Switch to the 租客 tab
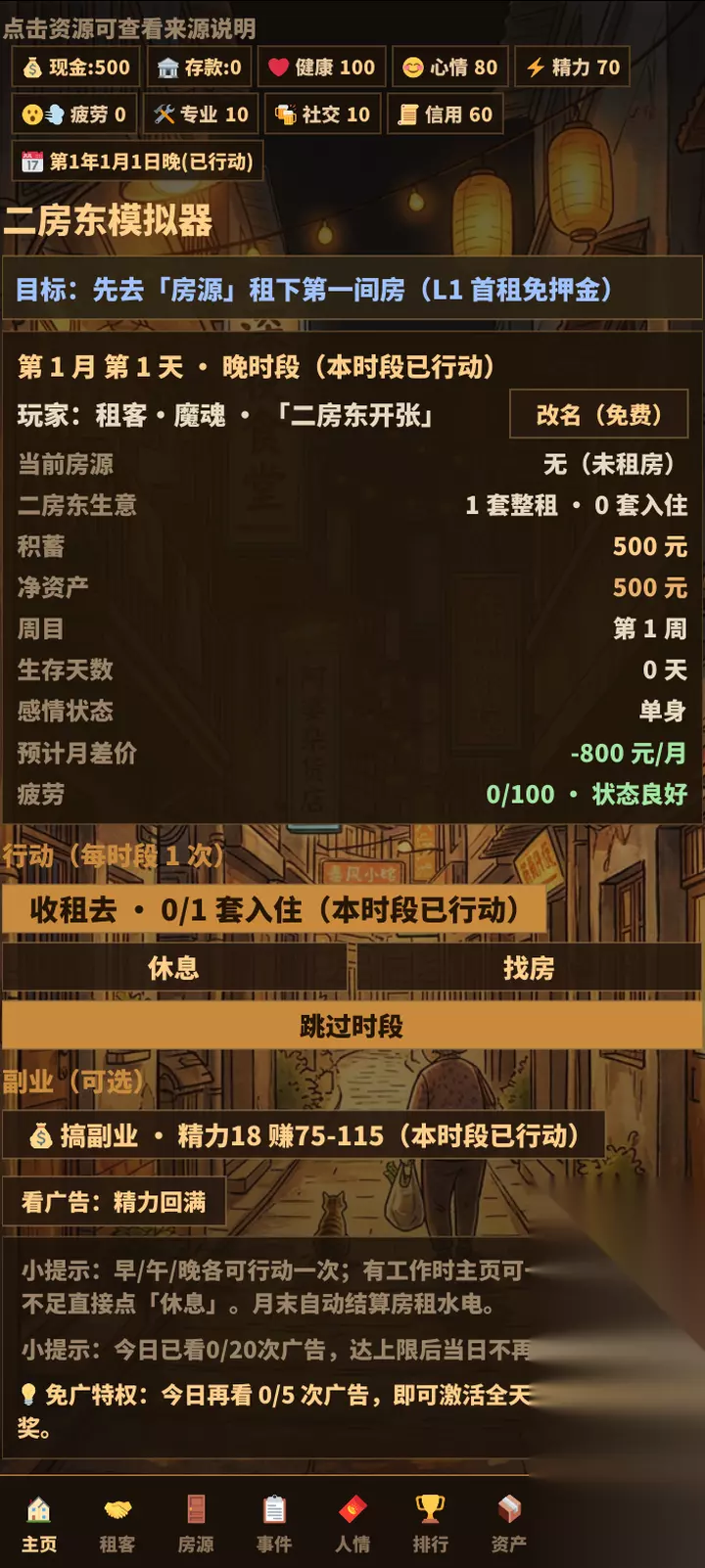This screenshot has width=705, height=1568. (x=117, y=1524)
